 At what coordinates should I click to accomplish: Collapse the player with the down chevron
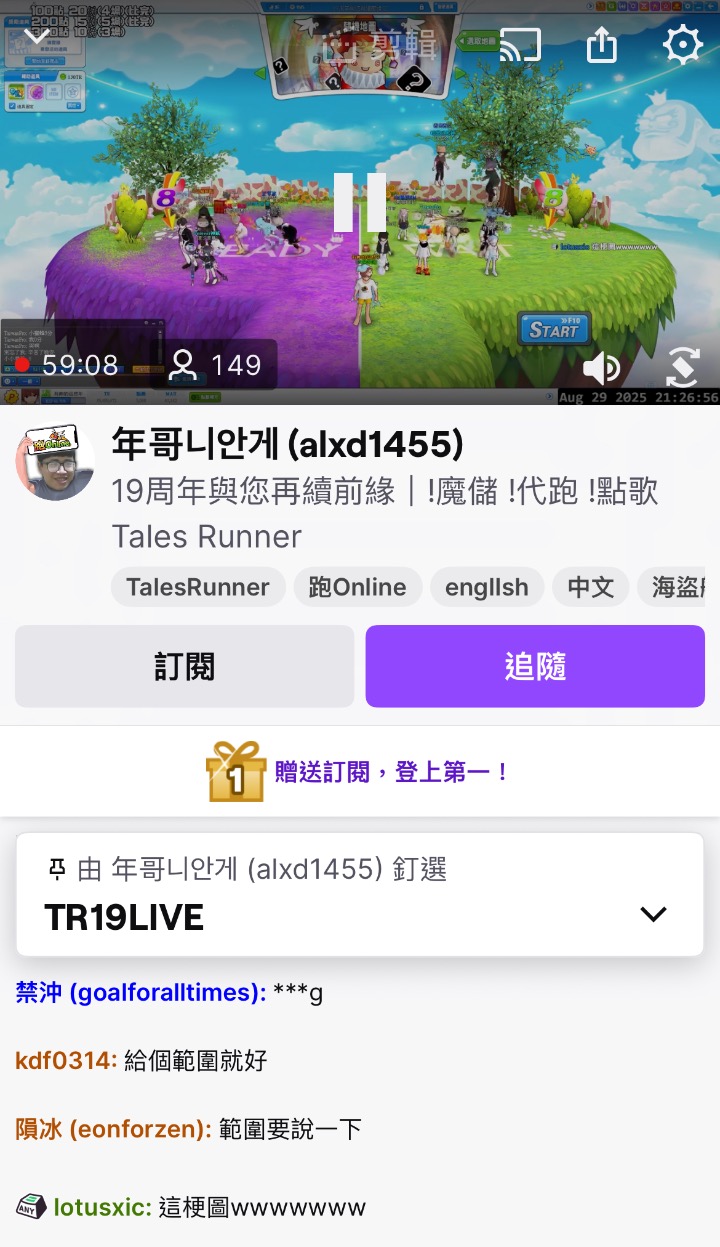[37, 37]
